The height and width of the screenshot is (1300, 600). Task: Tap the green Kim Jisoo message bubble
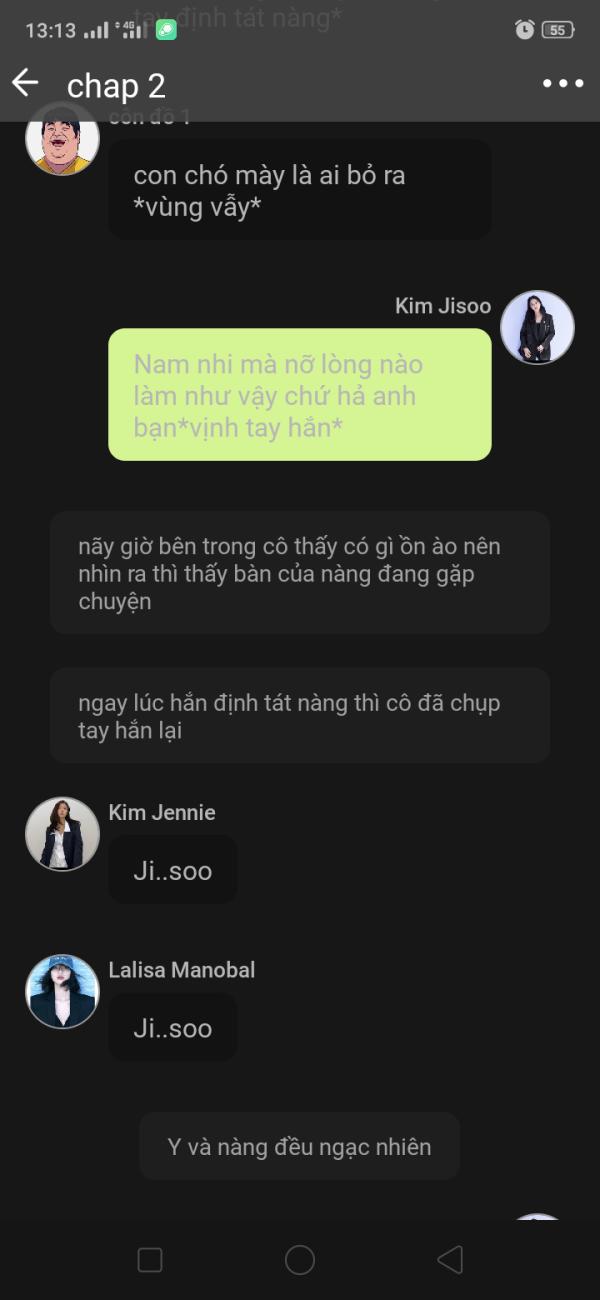point(299,395)
